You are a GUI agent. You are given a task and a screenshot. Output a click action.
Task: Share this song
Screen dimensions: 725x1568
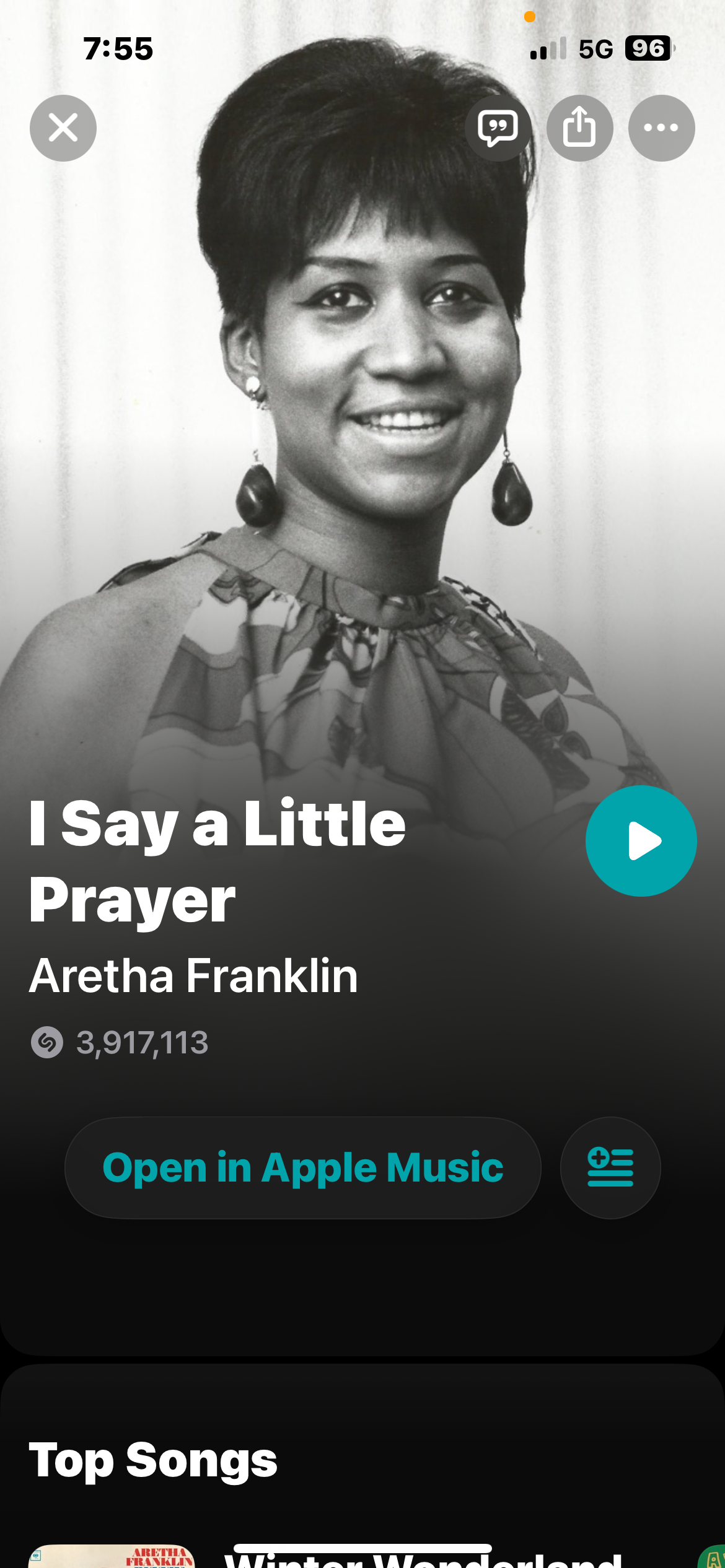coord(579,128)
